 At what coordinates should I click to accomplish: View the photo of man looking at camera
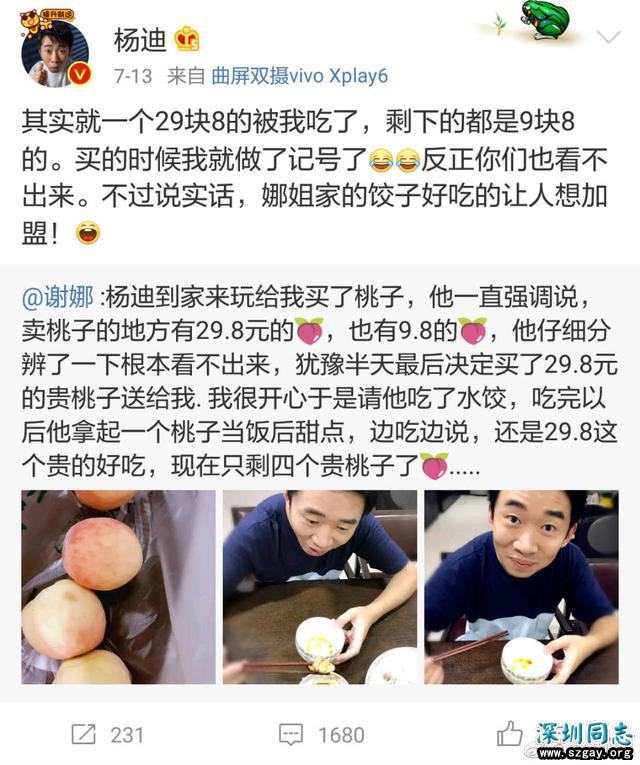coord(521,586)
